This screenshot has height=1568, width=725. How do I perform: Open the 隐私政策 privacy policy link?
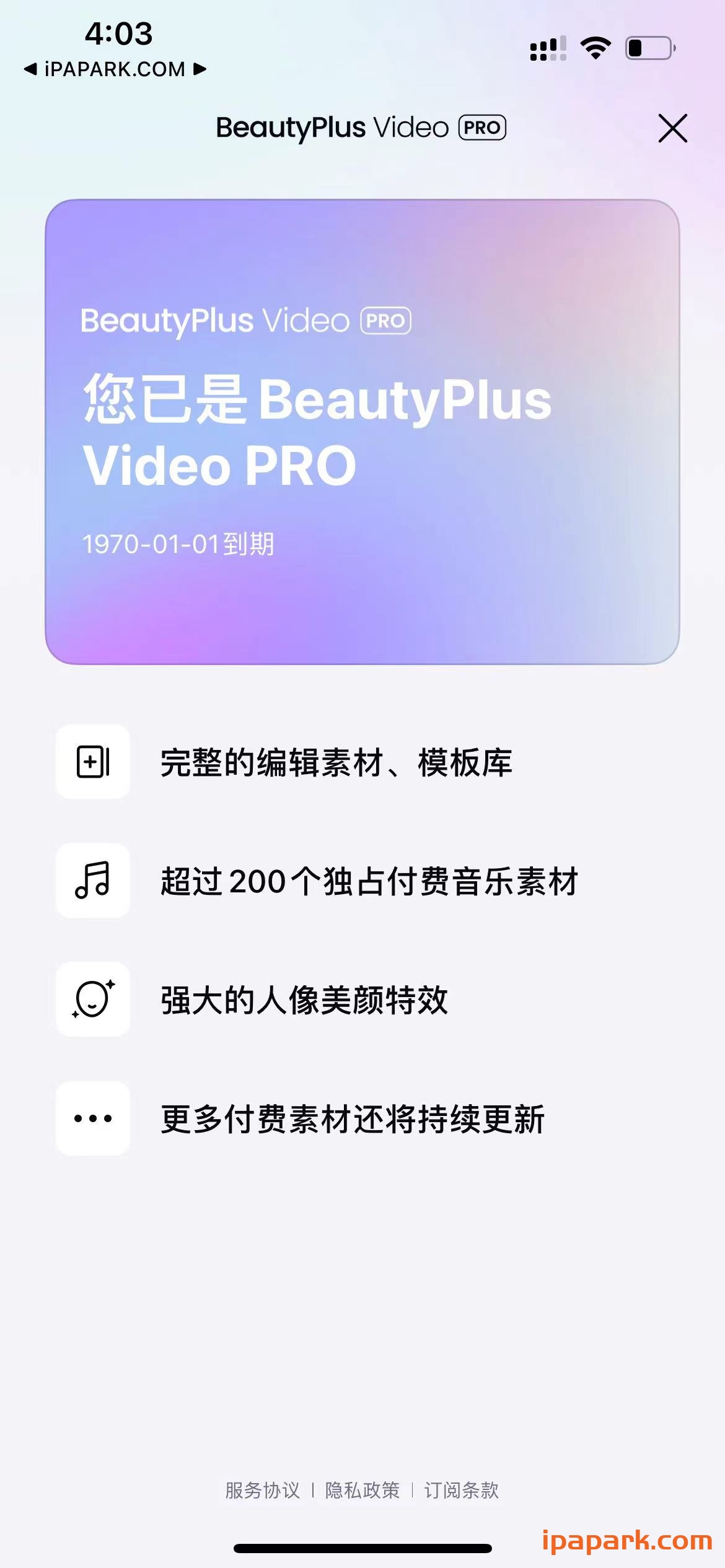pyautogui.click(x=362, y=1490)
